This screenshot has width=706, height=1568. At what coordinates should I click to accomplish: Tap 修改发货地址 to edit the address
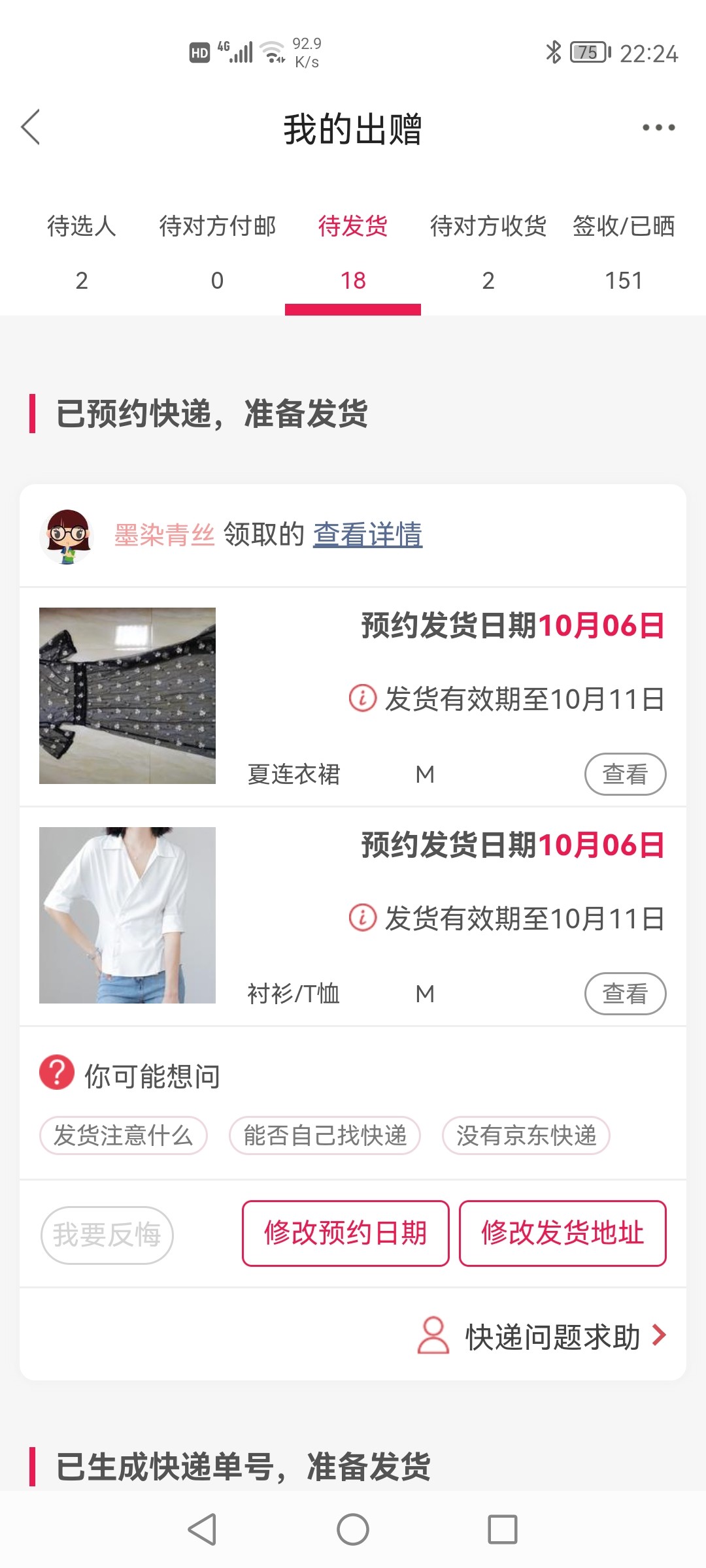click(563, 1233)
